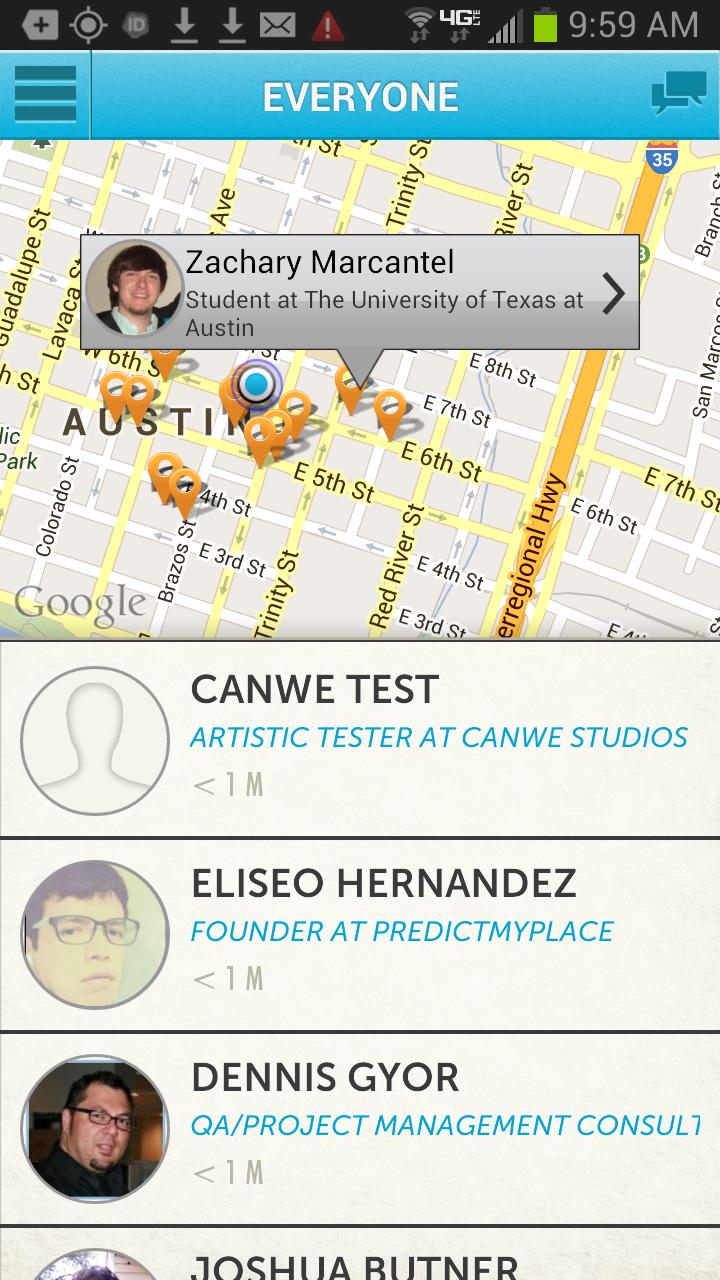
Task: Open the hamburger drawer menu
Action: point(45,96)
